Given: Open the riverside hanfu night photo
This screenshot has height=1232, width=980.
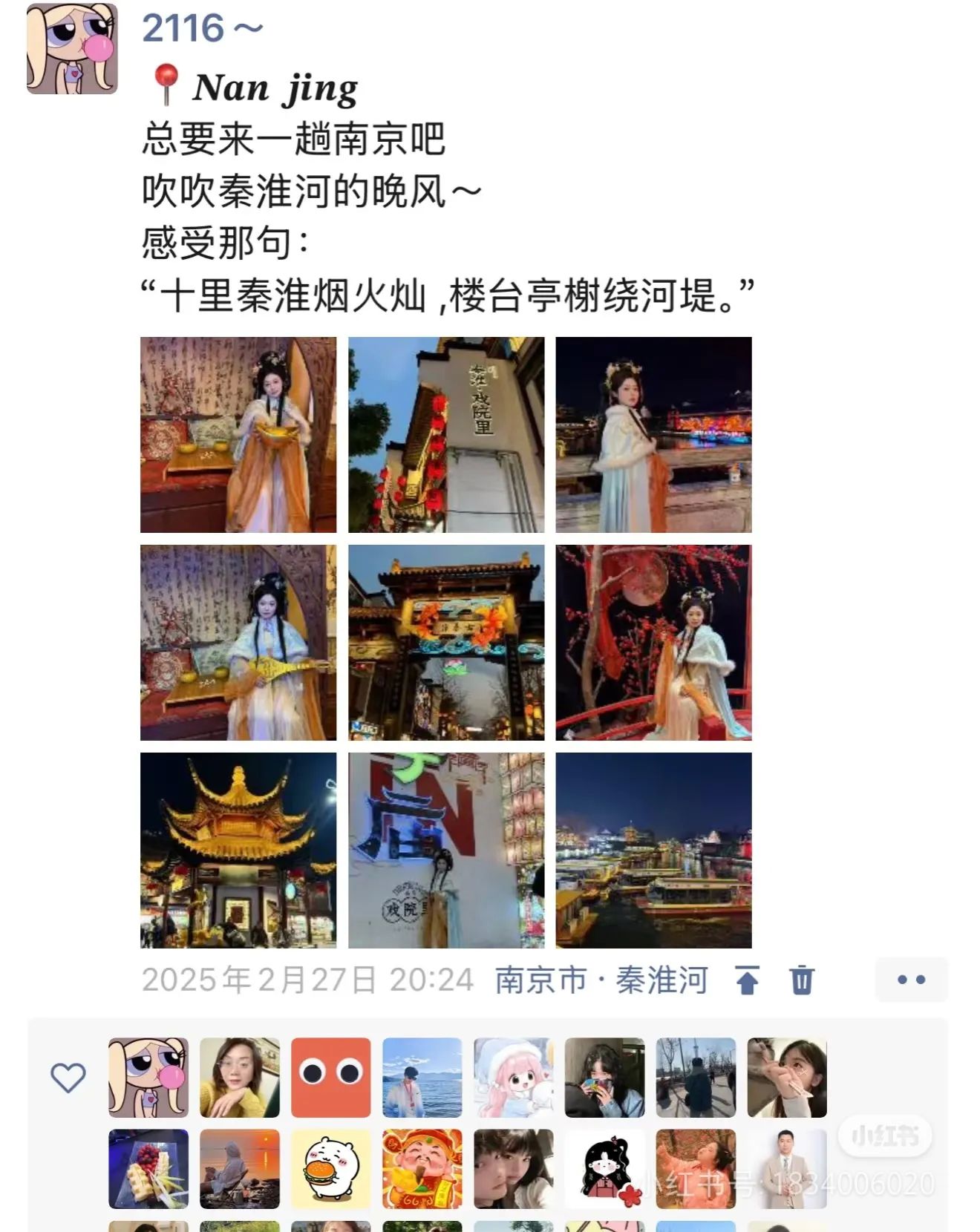Looking at the screenshot, I should (x=653, y=434).
